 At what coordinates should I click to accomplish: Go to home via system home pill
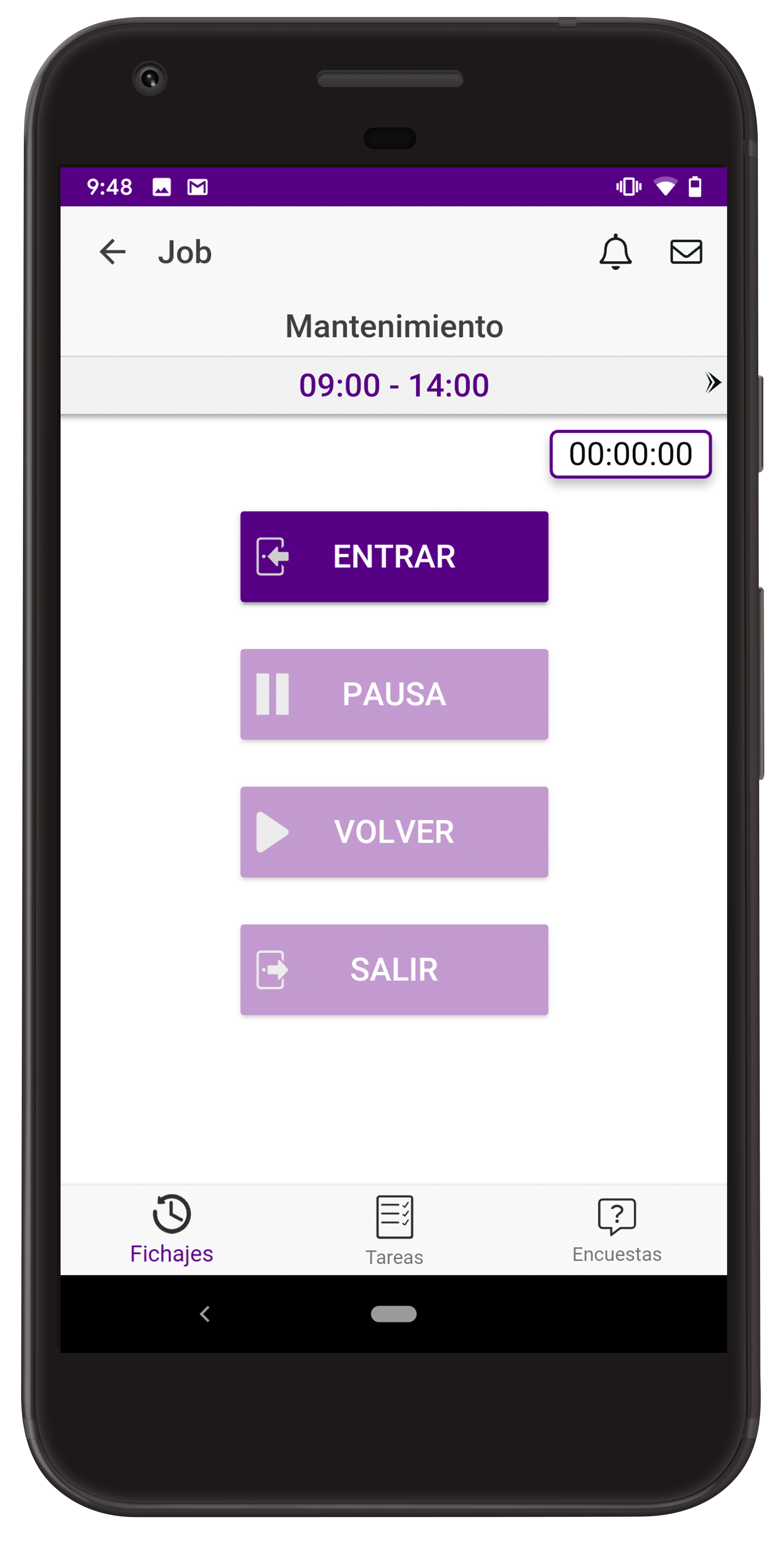pyautogui.click(x=394, y=1313)
